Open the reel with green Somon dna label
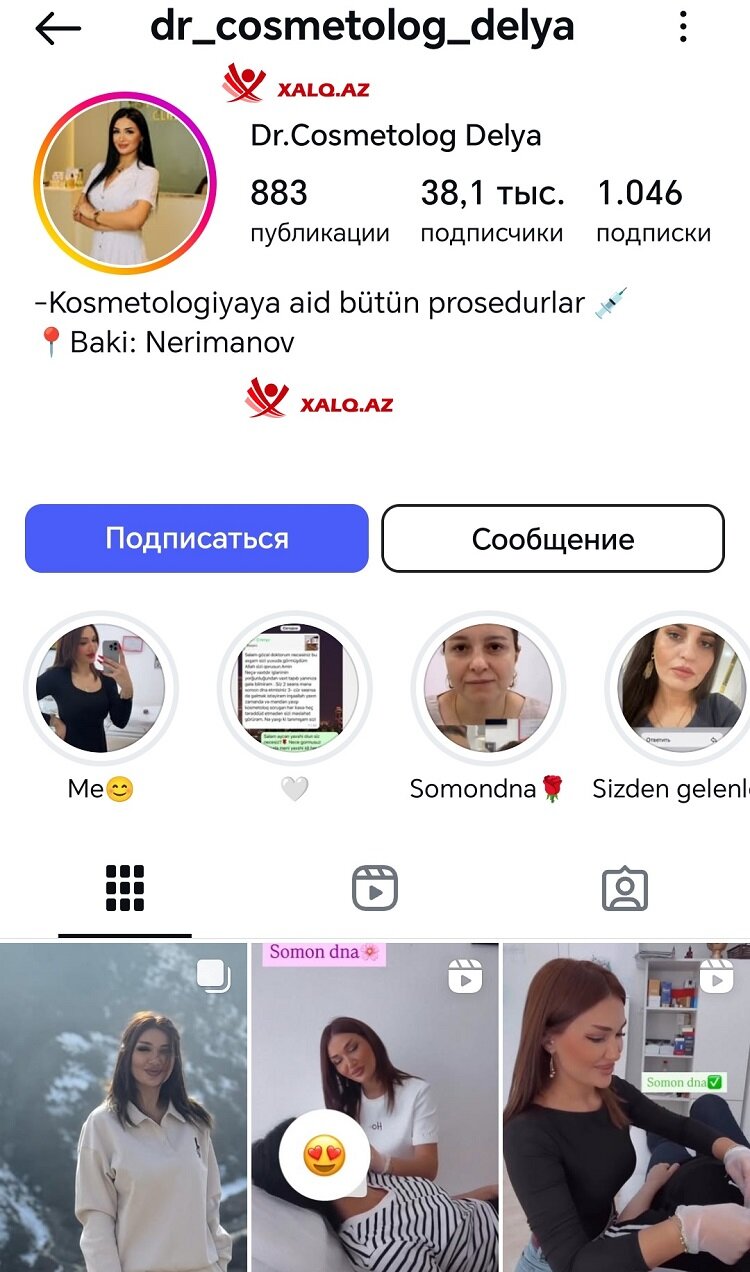This screenshot has height=1272, width=750. pyautogui.click(x=626, y=1107)
